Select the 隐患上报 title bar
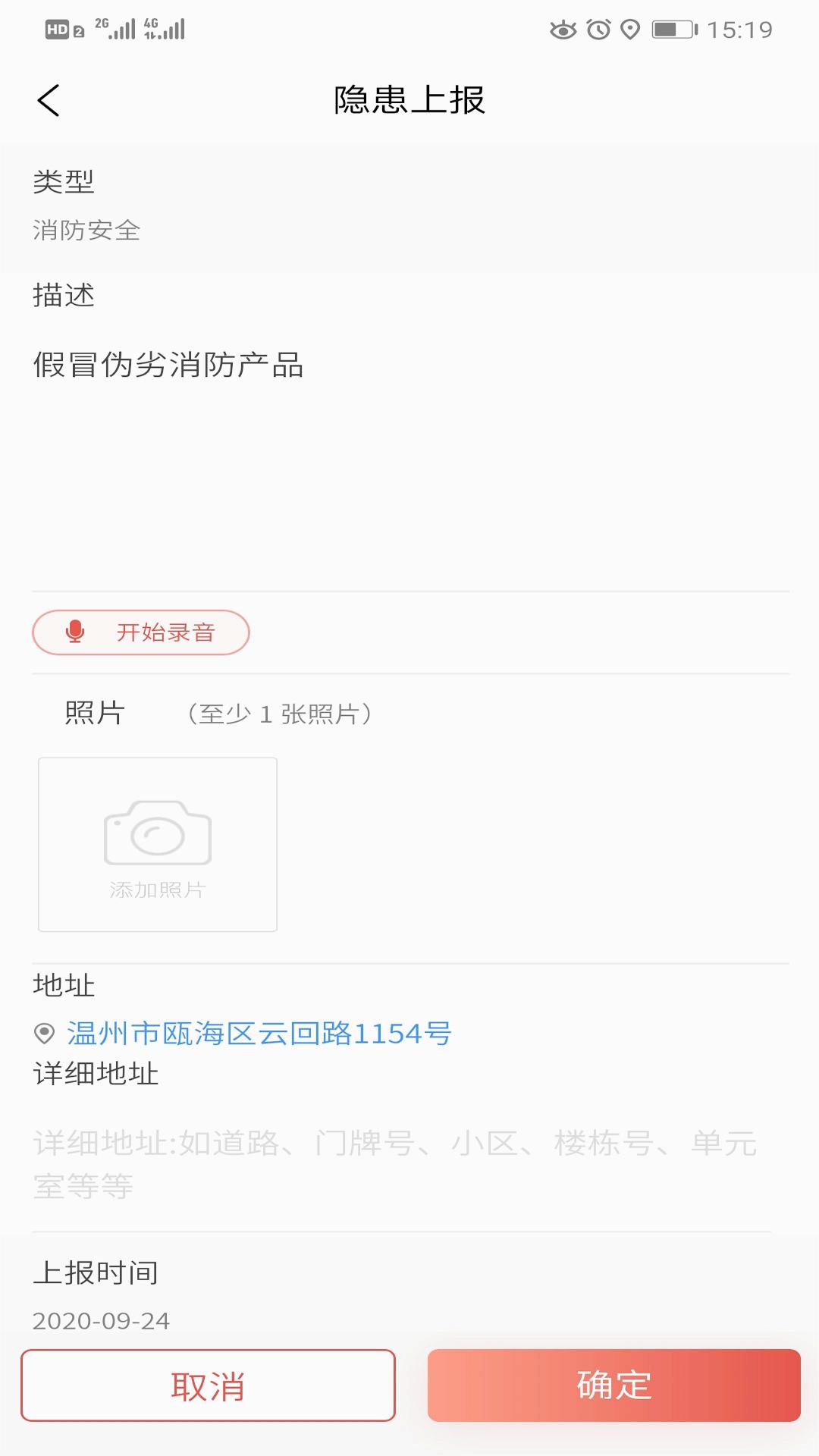This screenshot has width=819, height=1456. [x=409, y=99]
